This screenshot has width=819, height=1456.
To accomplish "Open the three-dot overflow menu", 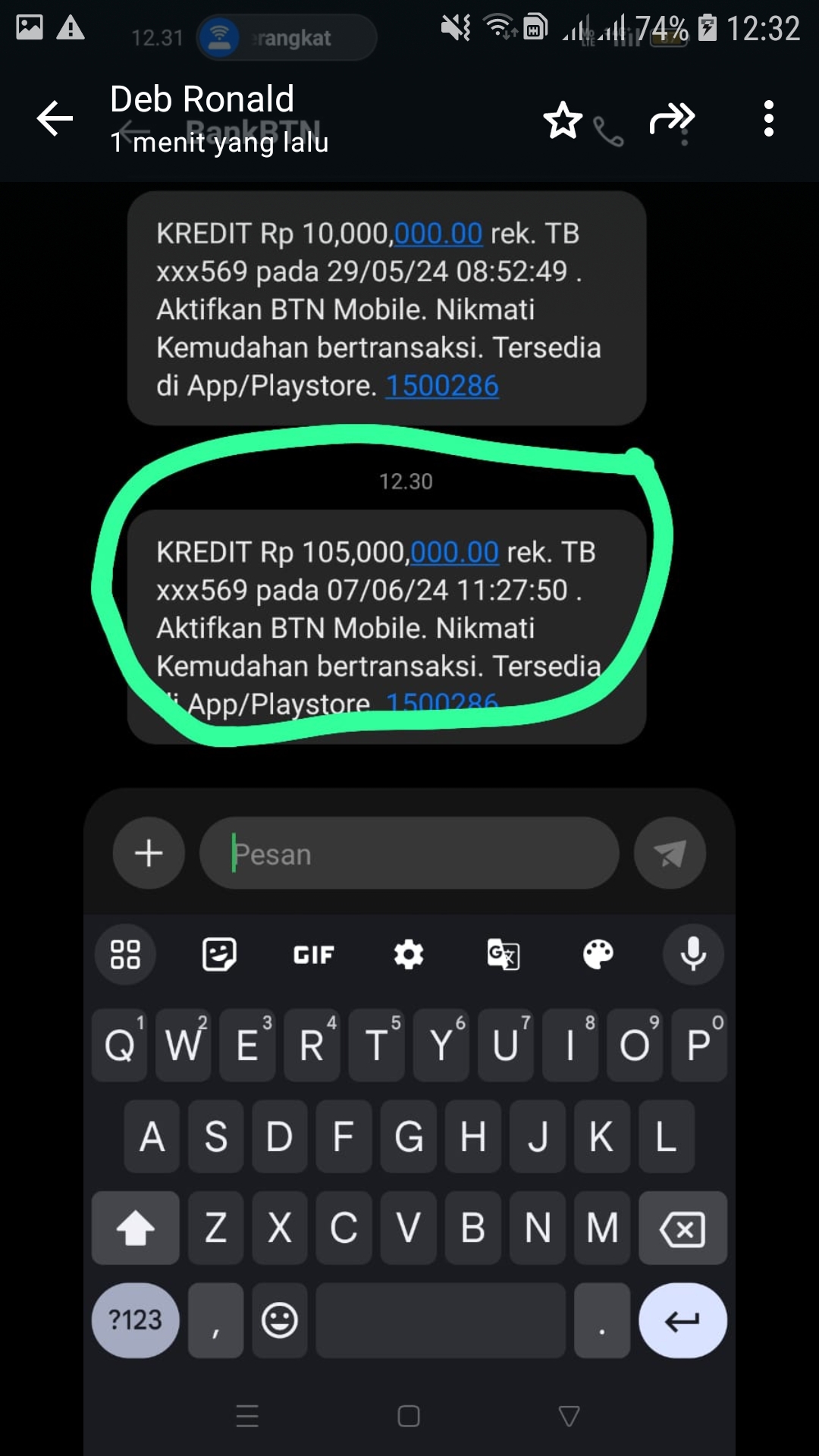I will [768, 119].
